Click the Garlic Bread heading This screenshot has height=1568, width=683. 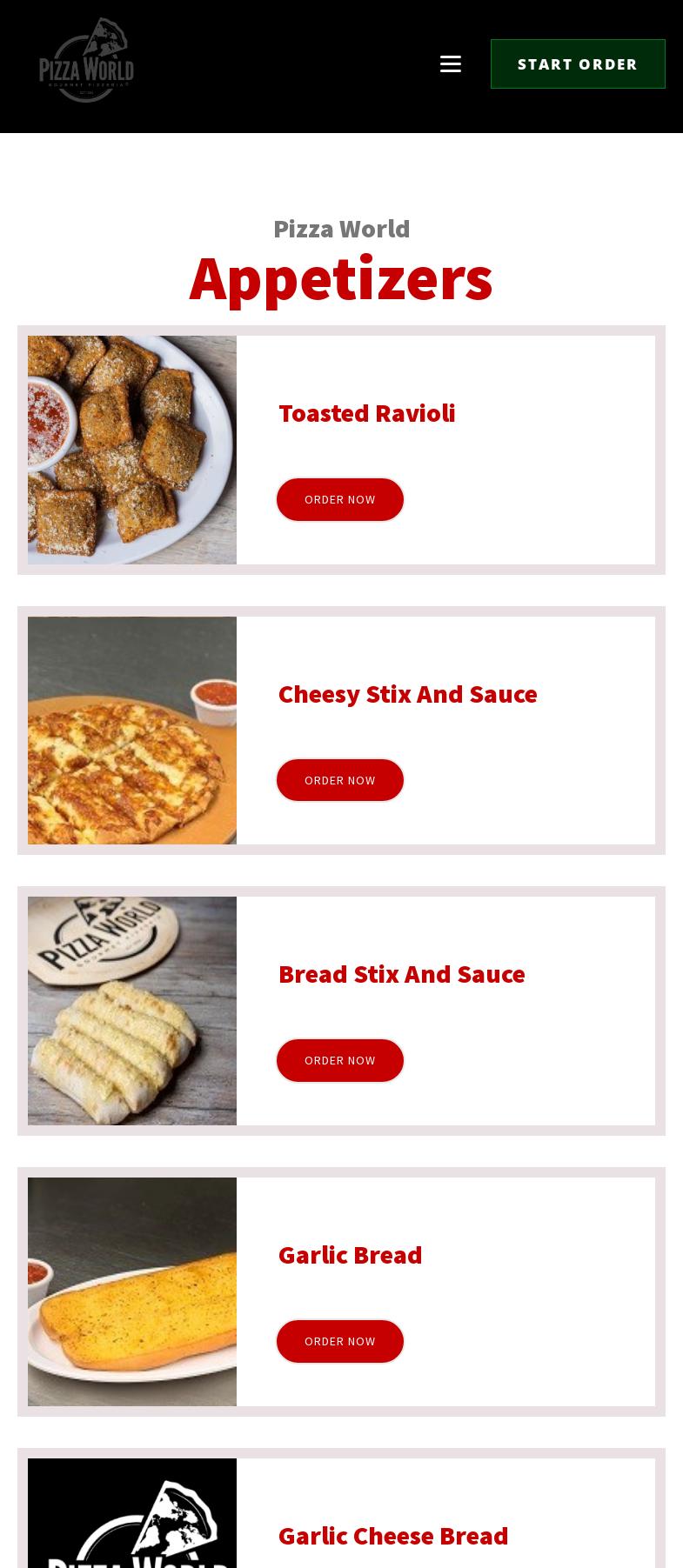click(x=350, y=1254)
